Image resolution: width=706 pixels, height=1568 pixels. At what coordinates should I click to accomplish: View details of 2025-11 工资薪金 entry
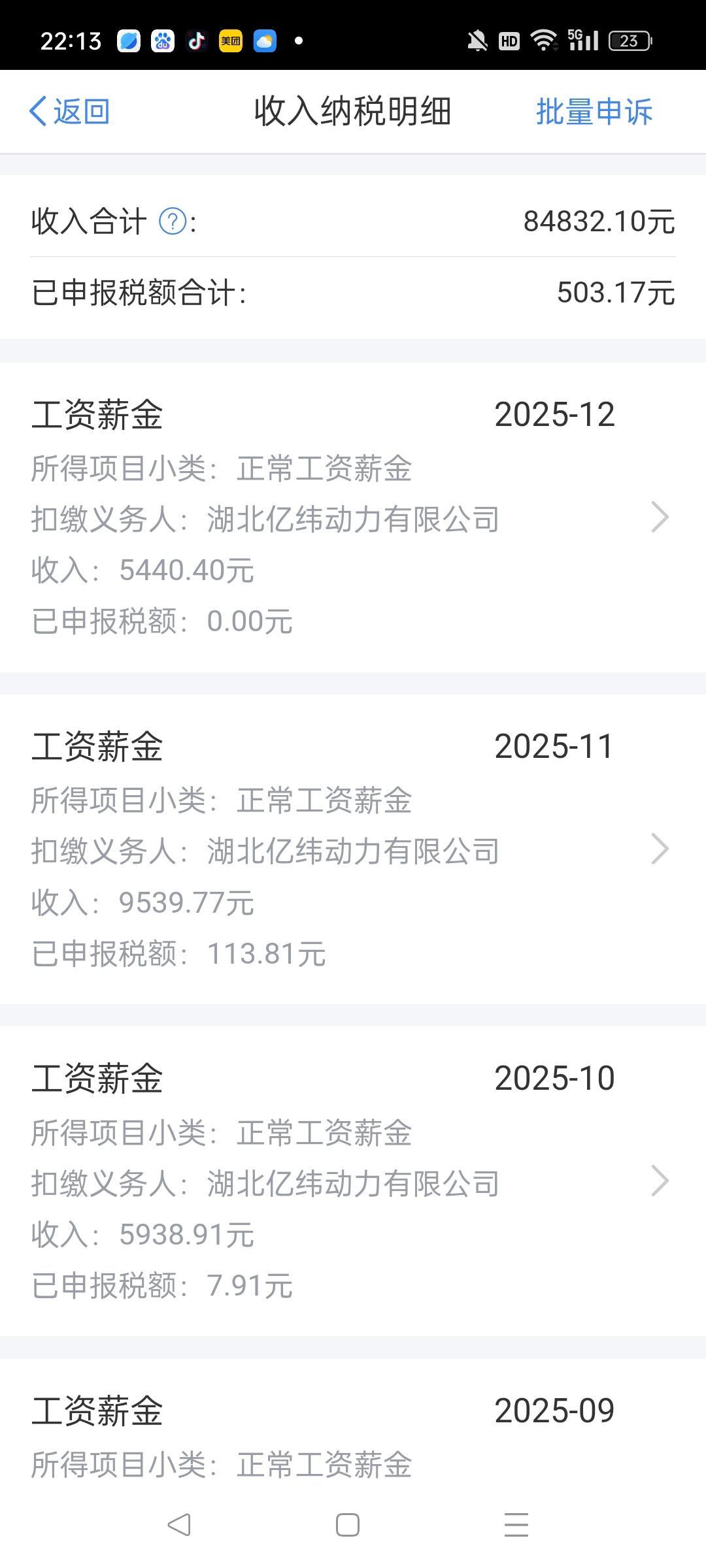pos(353,849)
